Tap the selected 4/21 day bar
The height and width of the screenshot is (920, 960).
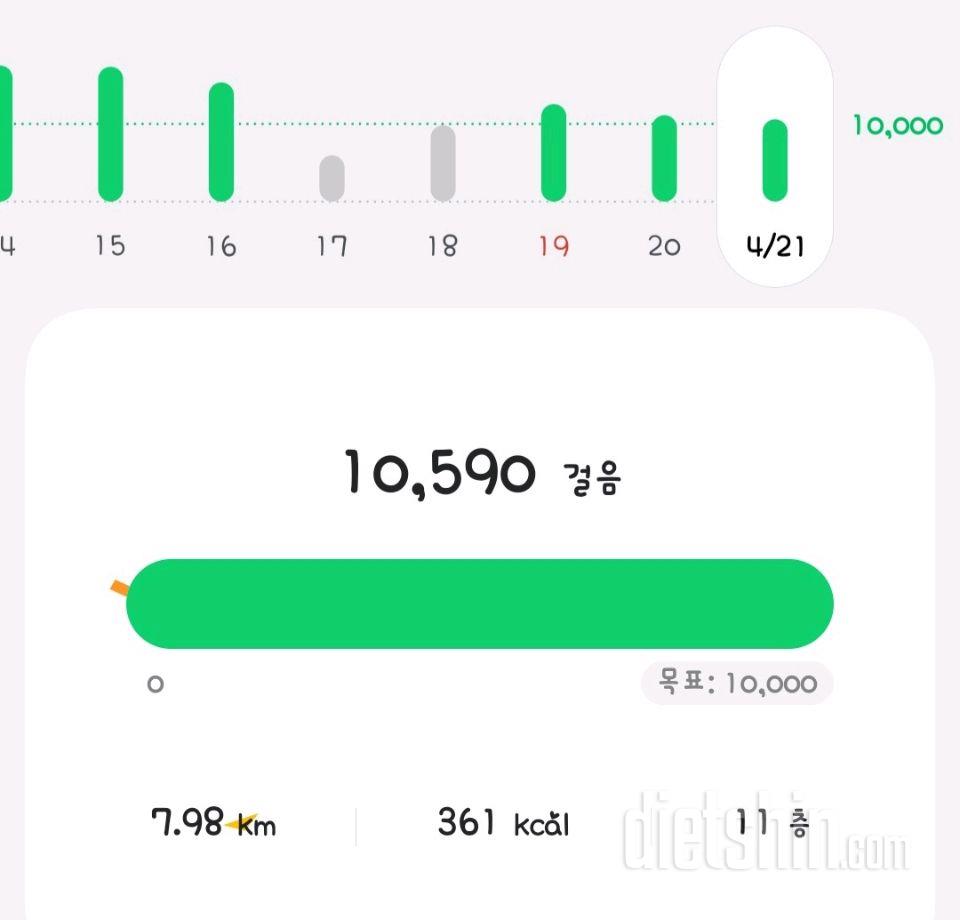(x=775, y=160)
